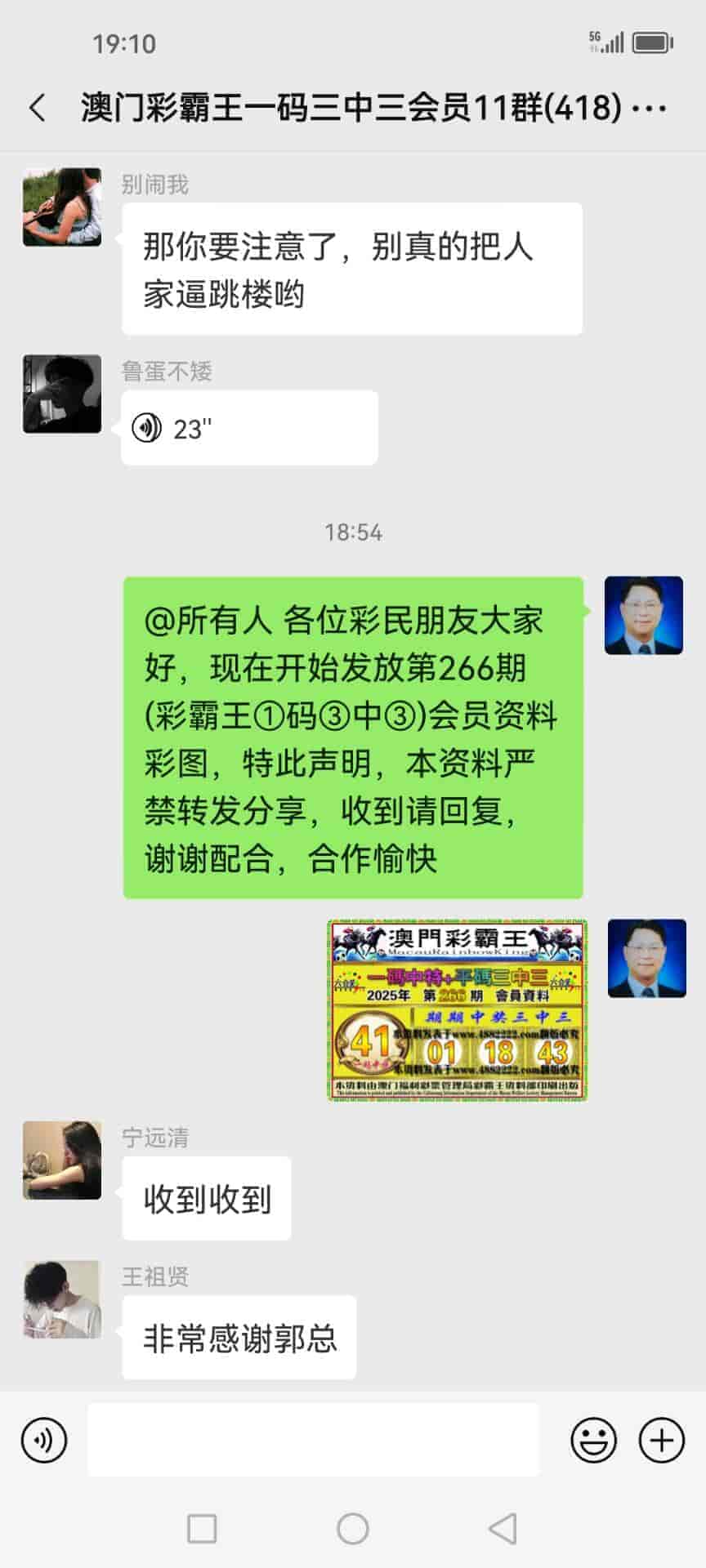Play the 23-second voice message from 鲁蛋不矮
The image size is (706, 1568).
pos(248,428)
